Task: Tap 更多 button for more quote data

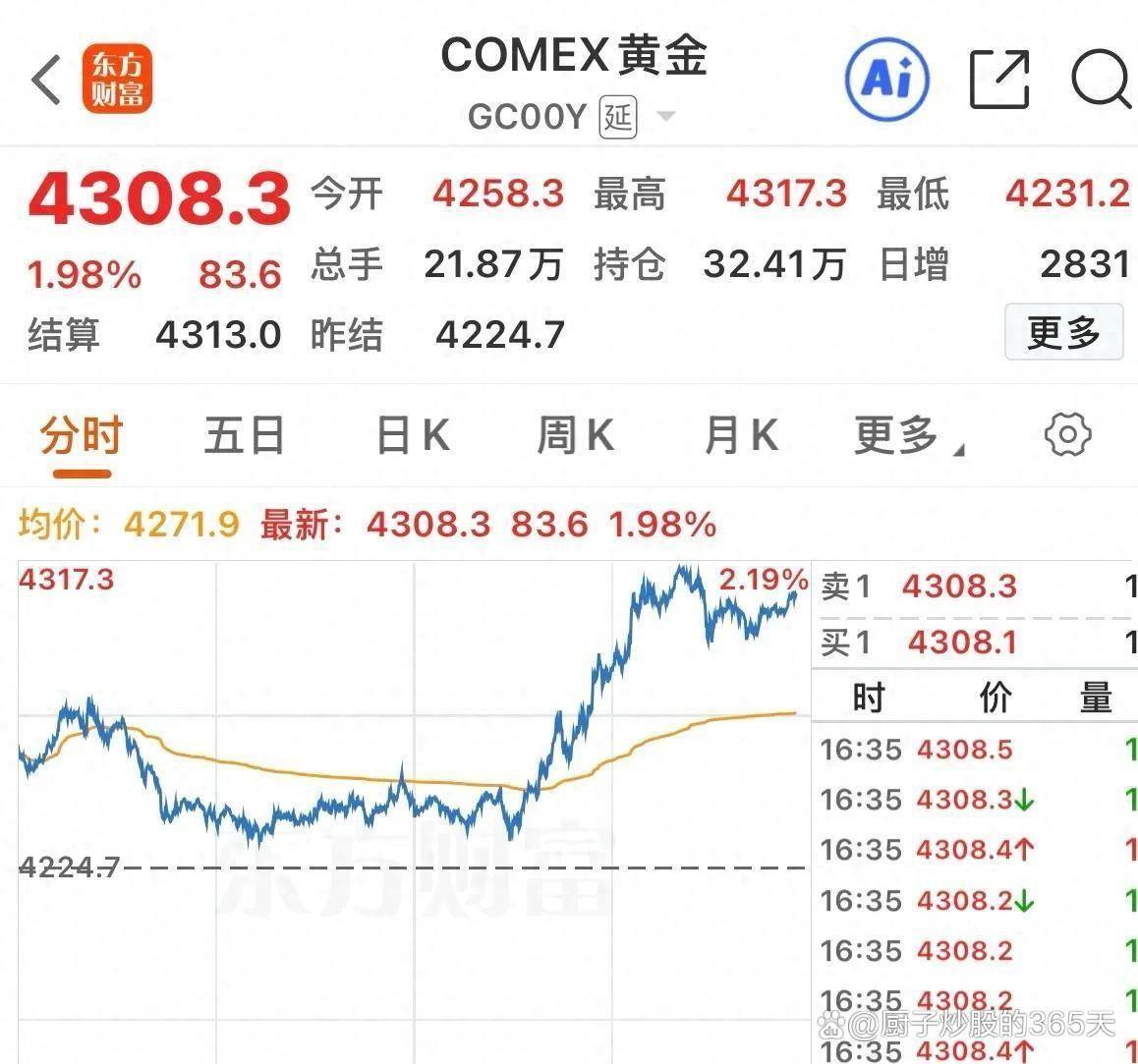Action: coord(1063,332)
